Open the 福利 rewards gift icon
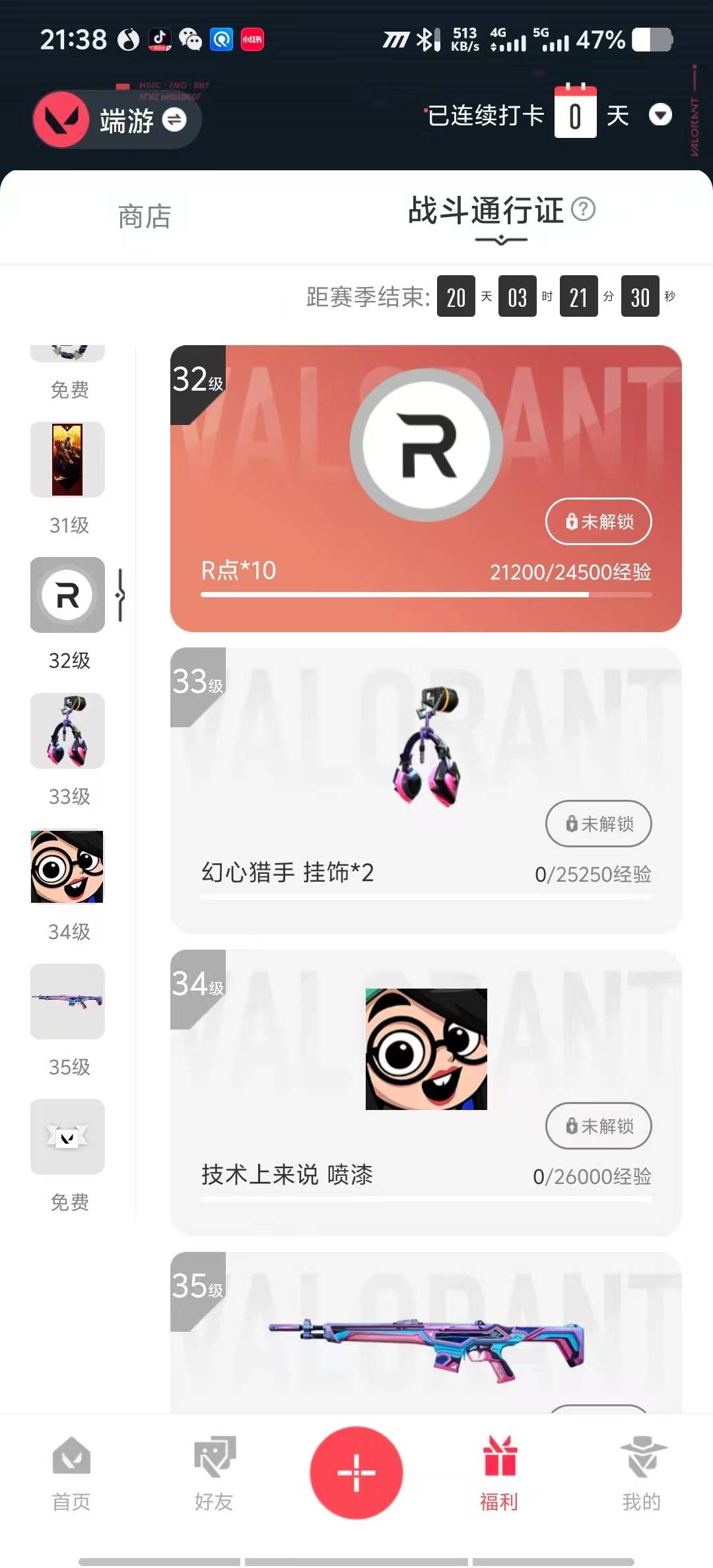 pyautogui.click(x=500, y=1476)
